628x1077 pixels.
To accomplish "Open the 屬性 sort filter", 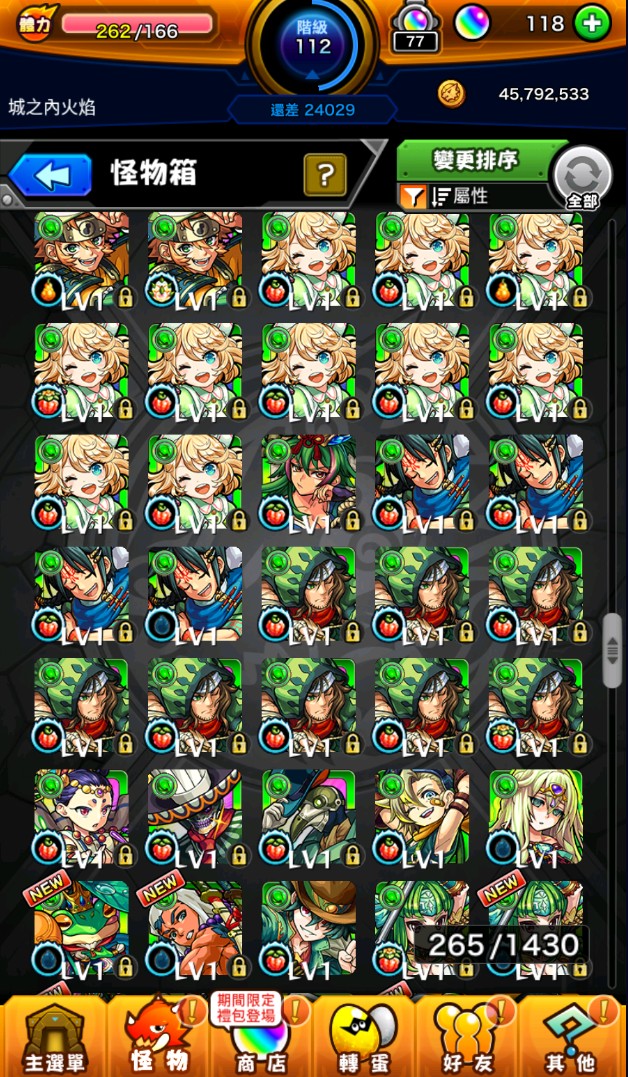I will tap(470, 197).
